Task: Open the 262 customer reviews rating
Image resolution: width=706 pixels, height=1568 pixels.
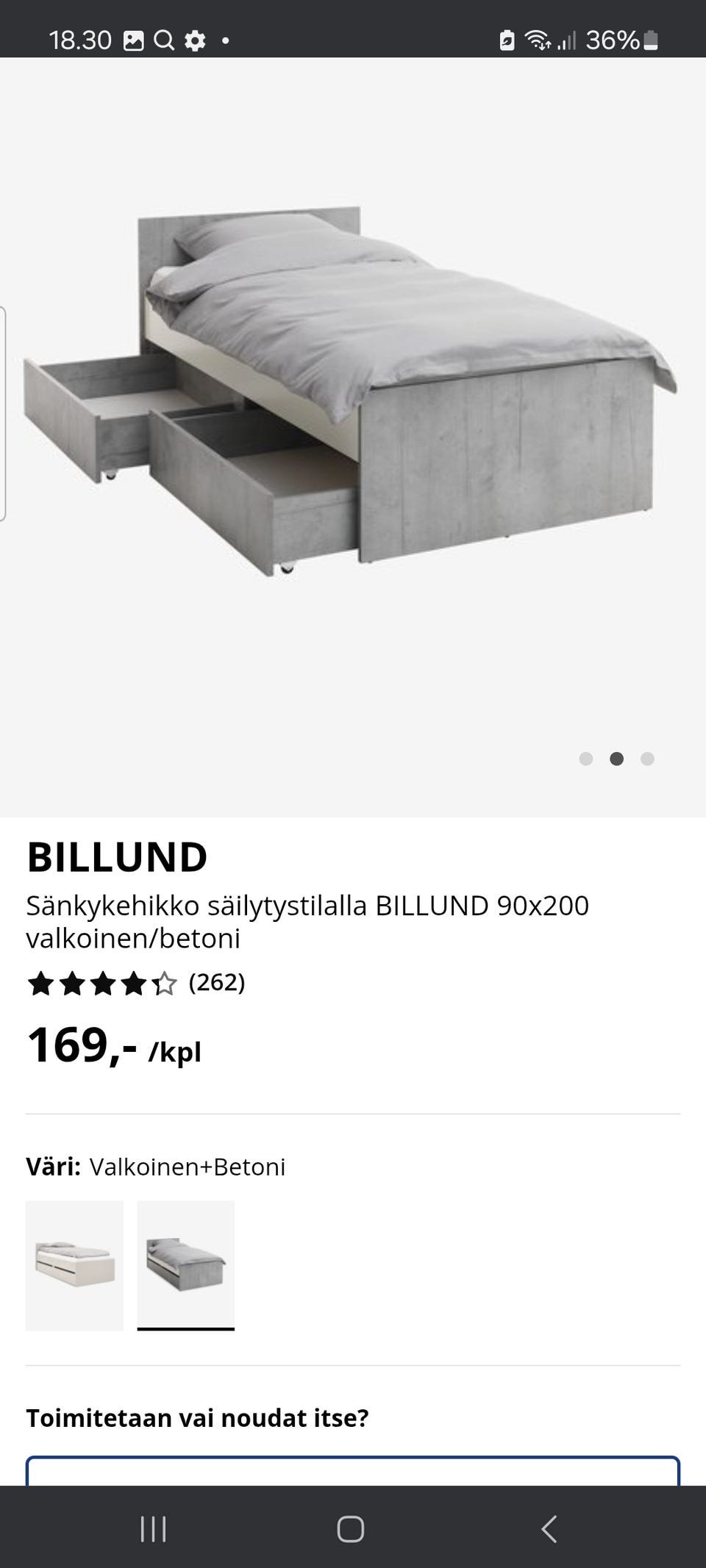Action: coord(136,983)
